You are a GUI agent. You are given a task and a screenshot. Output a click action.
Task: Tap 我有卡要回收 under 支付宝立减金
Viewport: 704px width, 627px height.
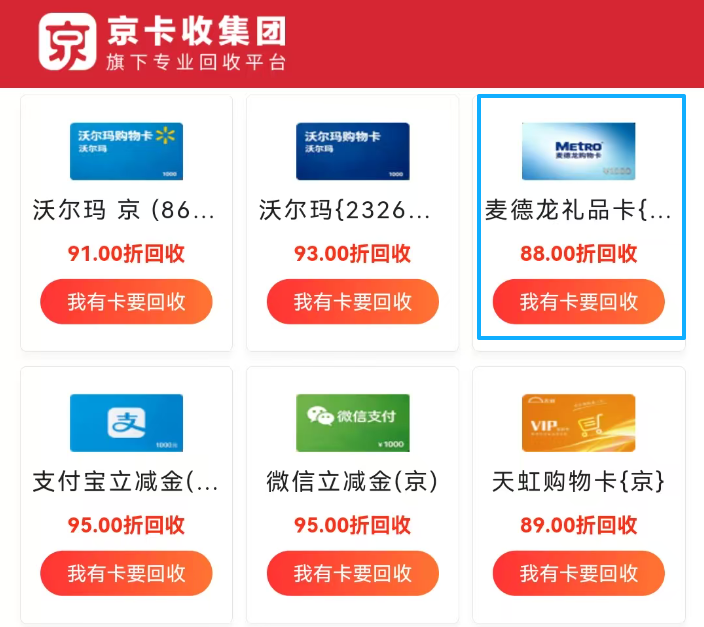(126, 573)
